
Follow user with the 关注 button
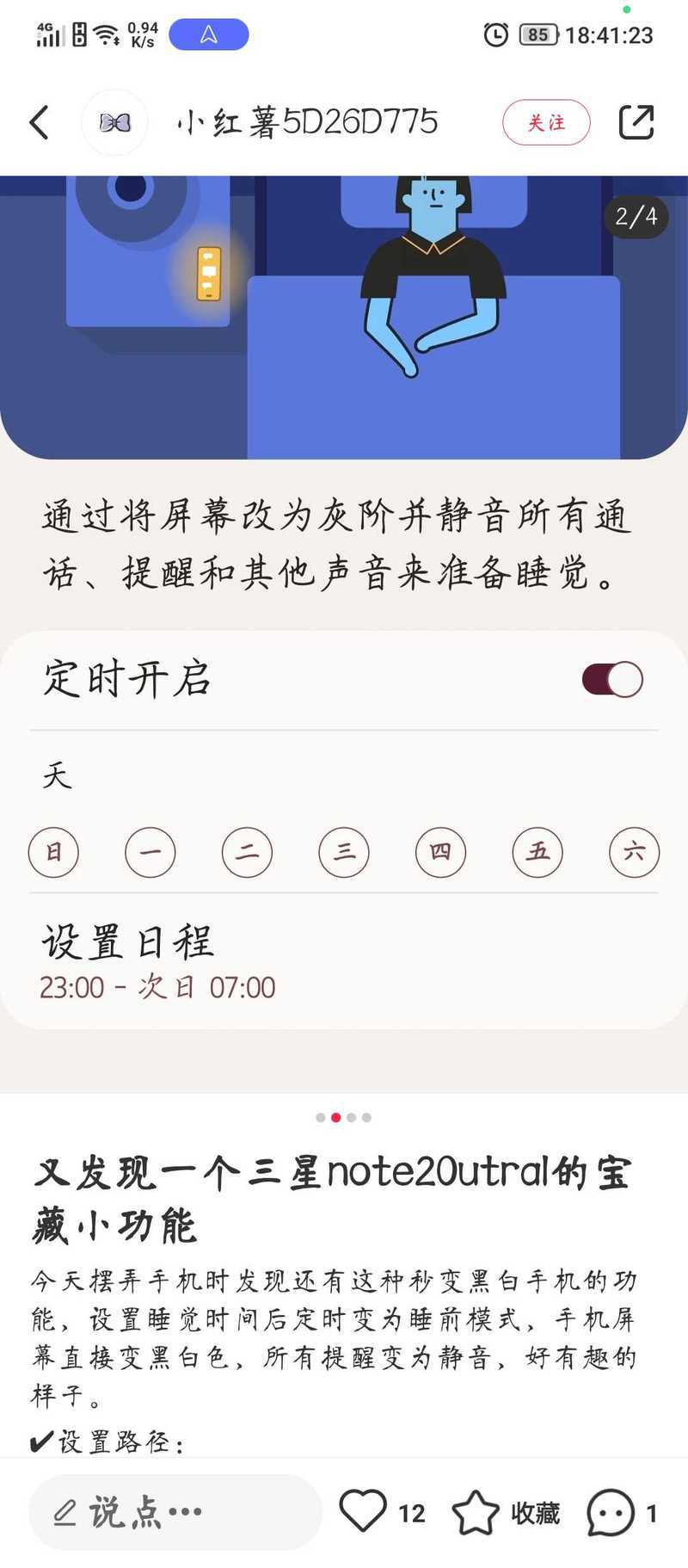click(x=546, y=122)
